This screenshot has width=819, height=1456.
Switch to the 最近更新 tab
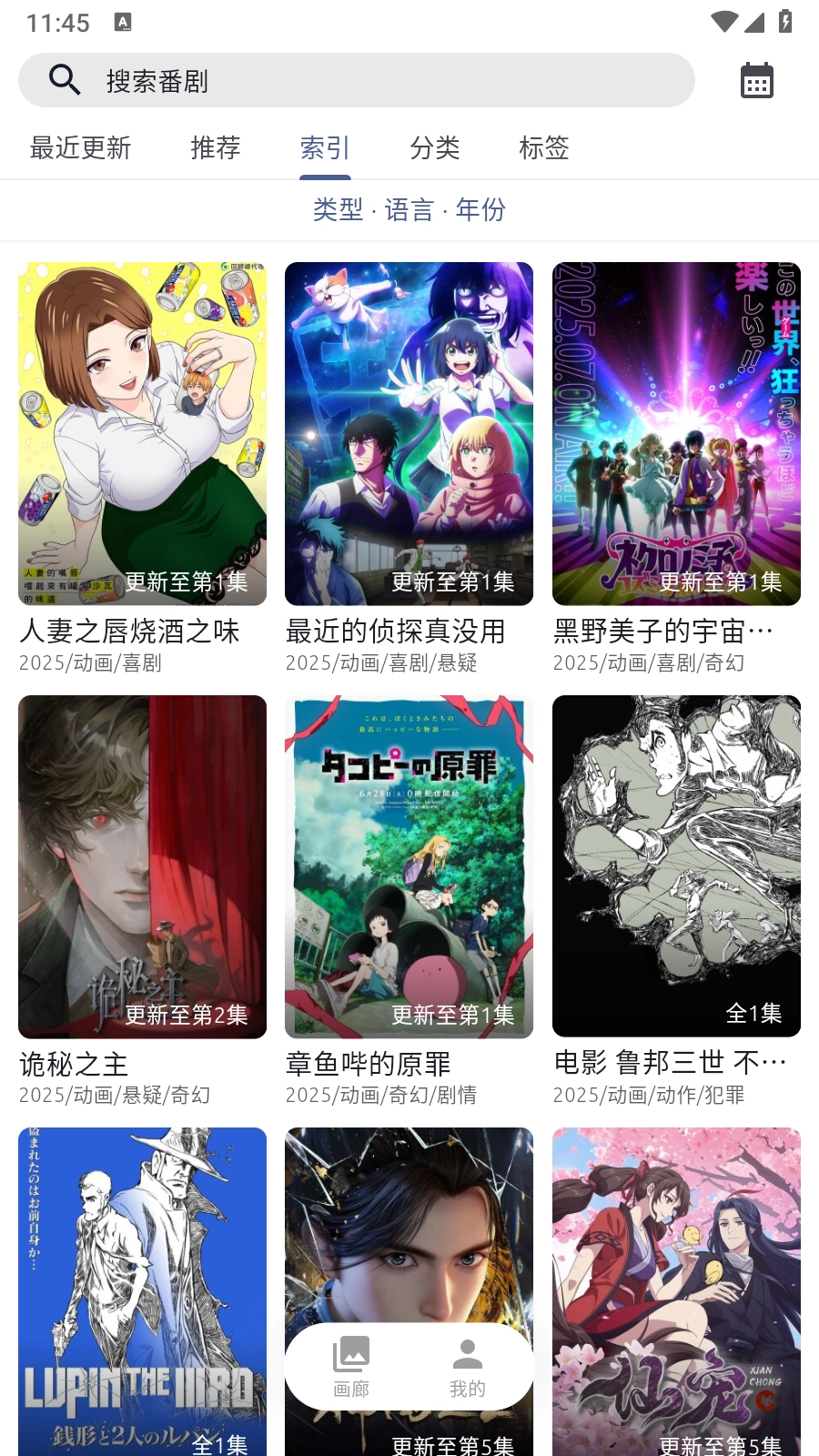tap(81, 147)
